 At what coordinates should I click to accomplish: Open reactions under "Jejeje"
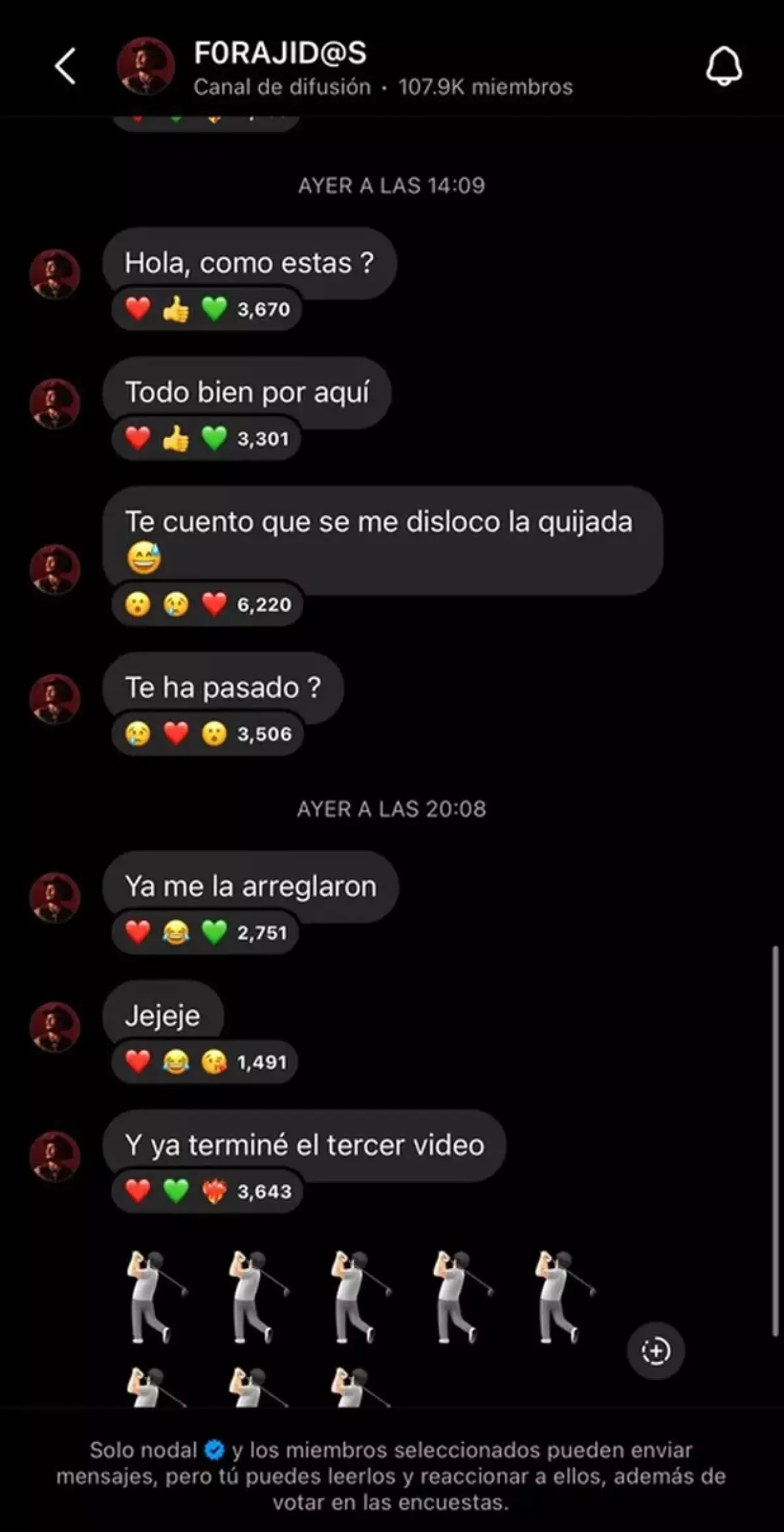pyautogui.click(x=204, y=1062)
